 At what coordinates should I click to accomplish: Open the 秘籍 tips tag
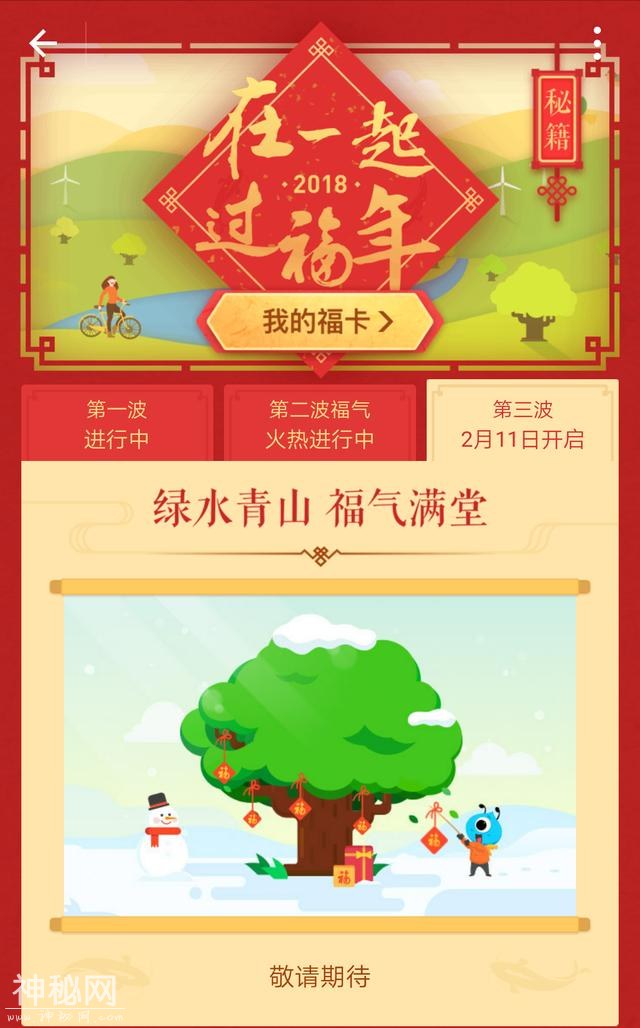coord(557,120)
